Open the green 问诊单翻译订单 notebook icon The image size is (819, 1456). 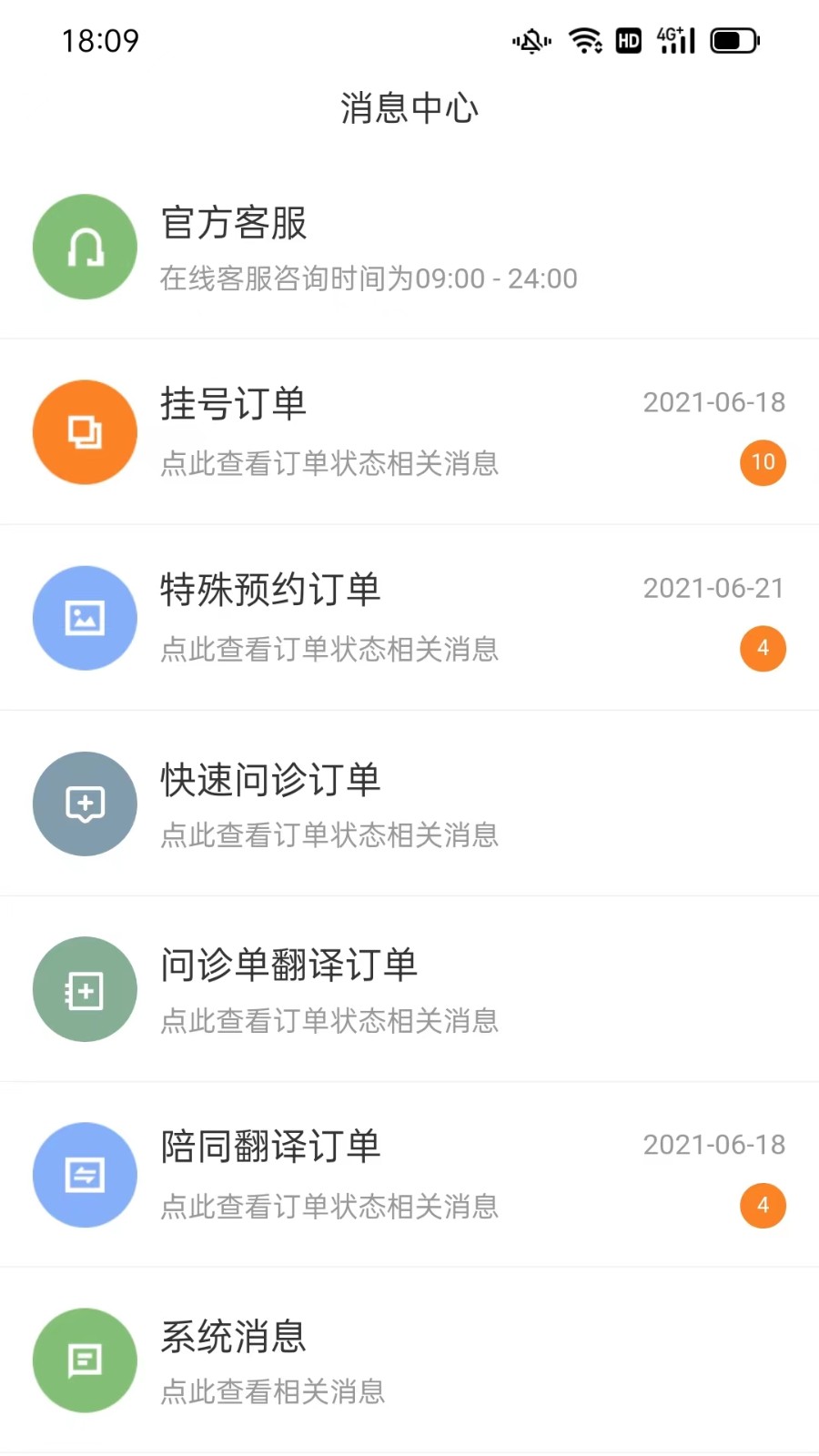click(x=85, y=989)
